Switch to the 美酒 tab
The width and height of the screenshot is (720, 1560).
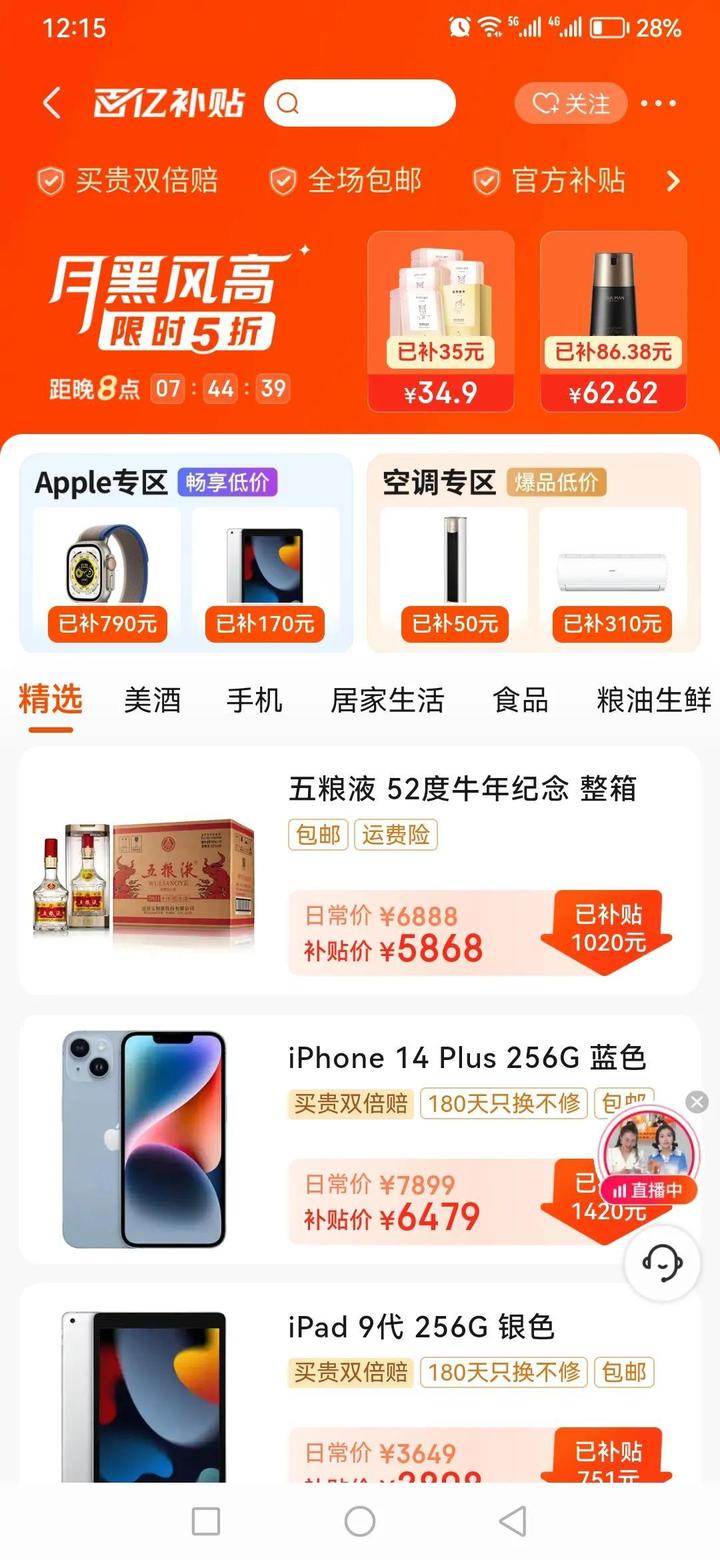pos(152,700)
